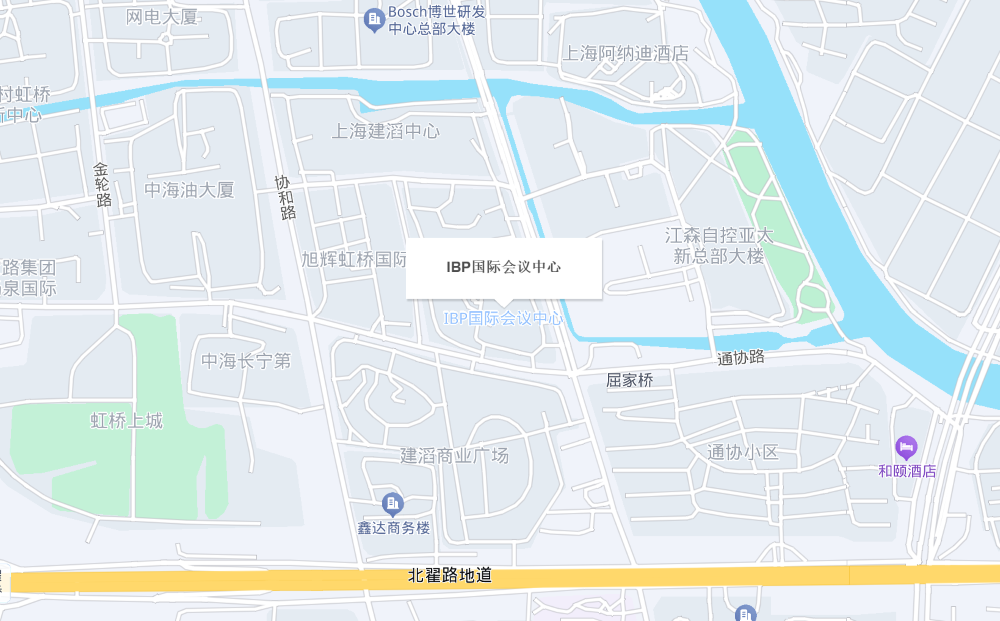Select the 和颐酒店 hotel marker

(906, 446)
